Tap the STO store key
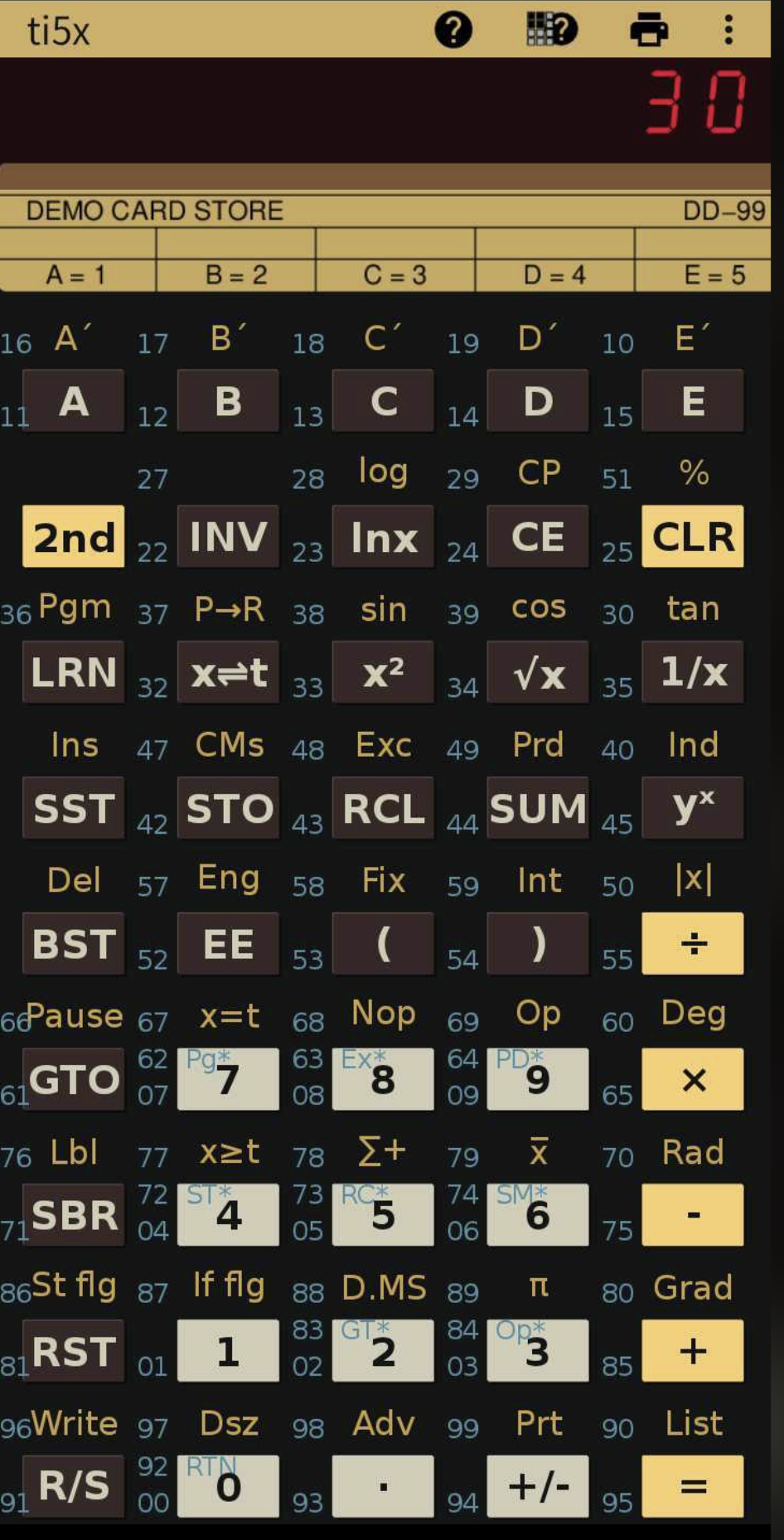Screen dimensions: 784x1540 pos(228,808)
